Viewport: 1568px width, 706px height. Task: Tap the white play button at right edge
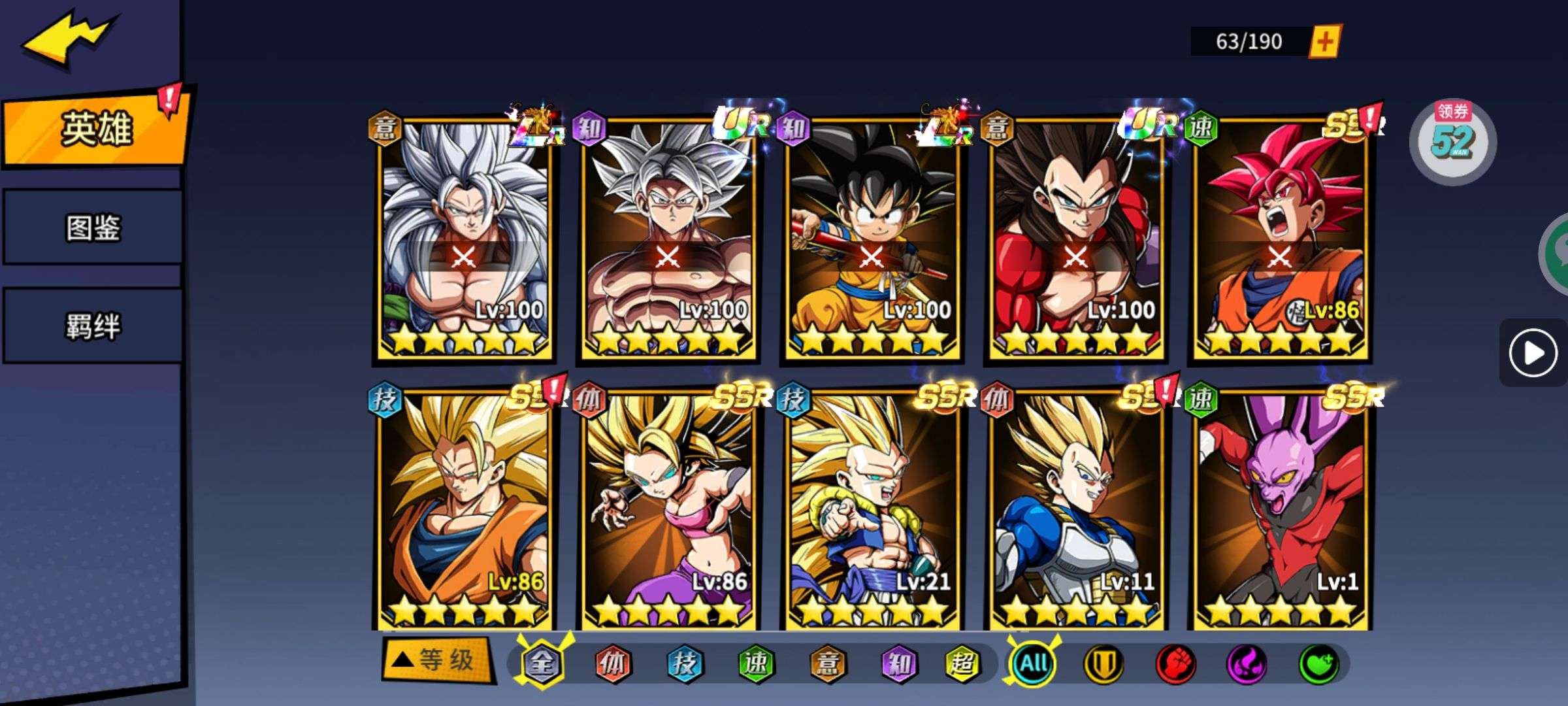pyautogui.click(x=1532, y=353)
